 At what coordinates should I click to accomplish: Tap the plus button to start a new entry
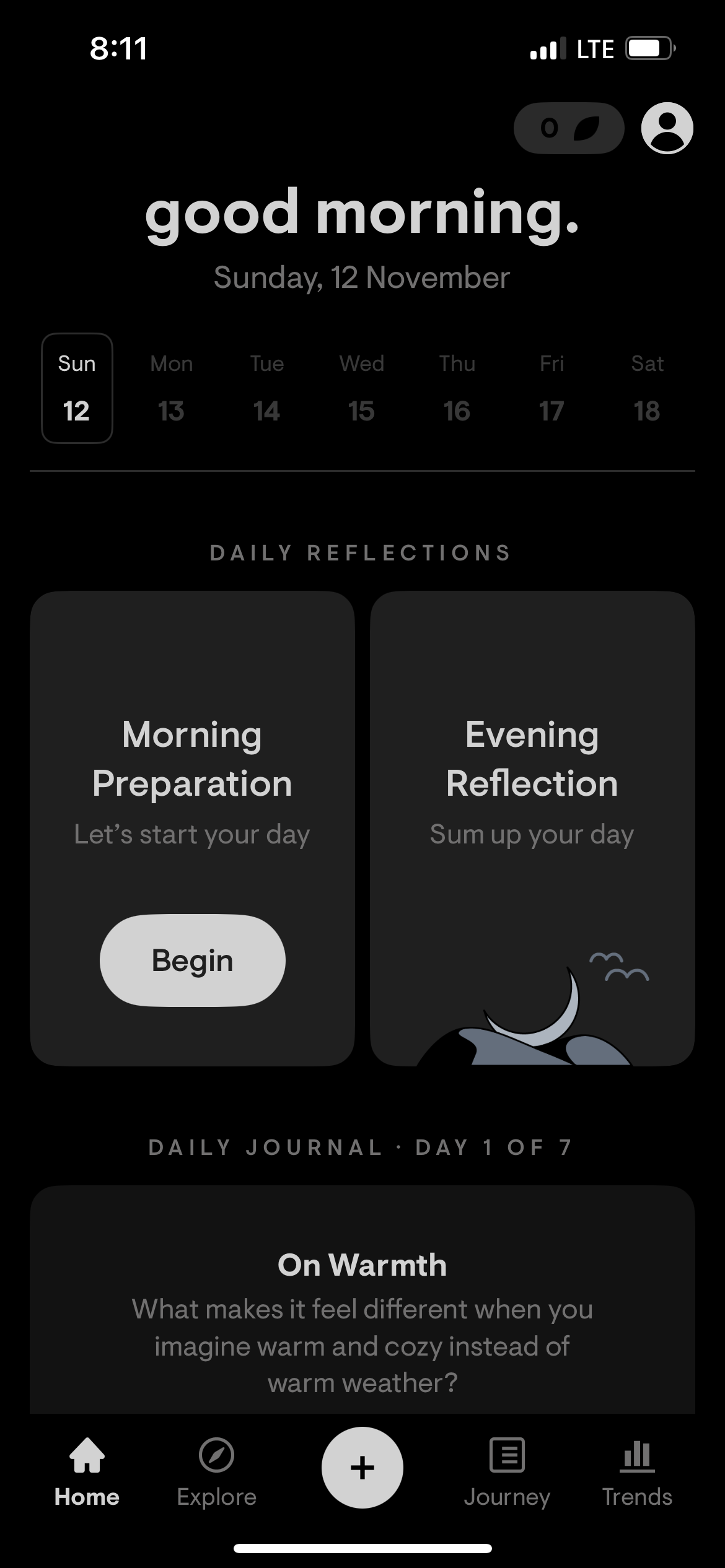(362, 1466)
